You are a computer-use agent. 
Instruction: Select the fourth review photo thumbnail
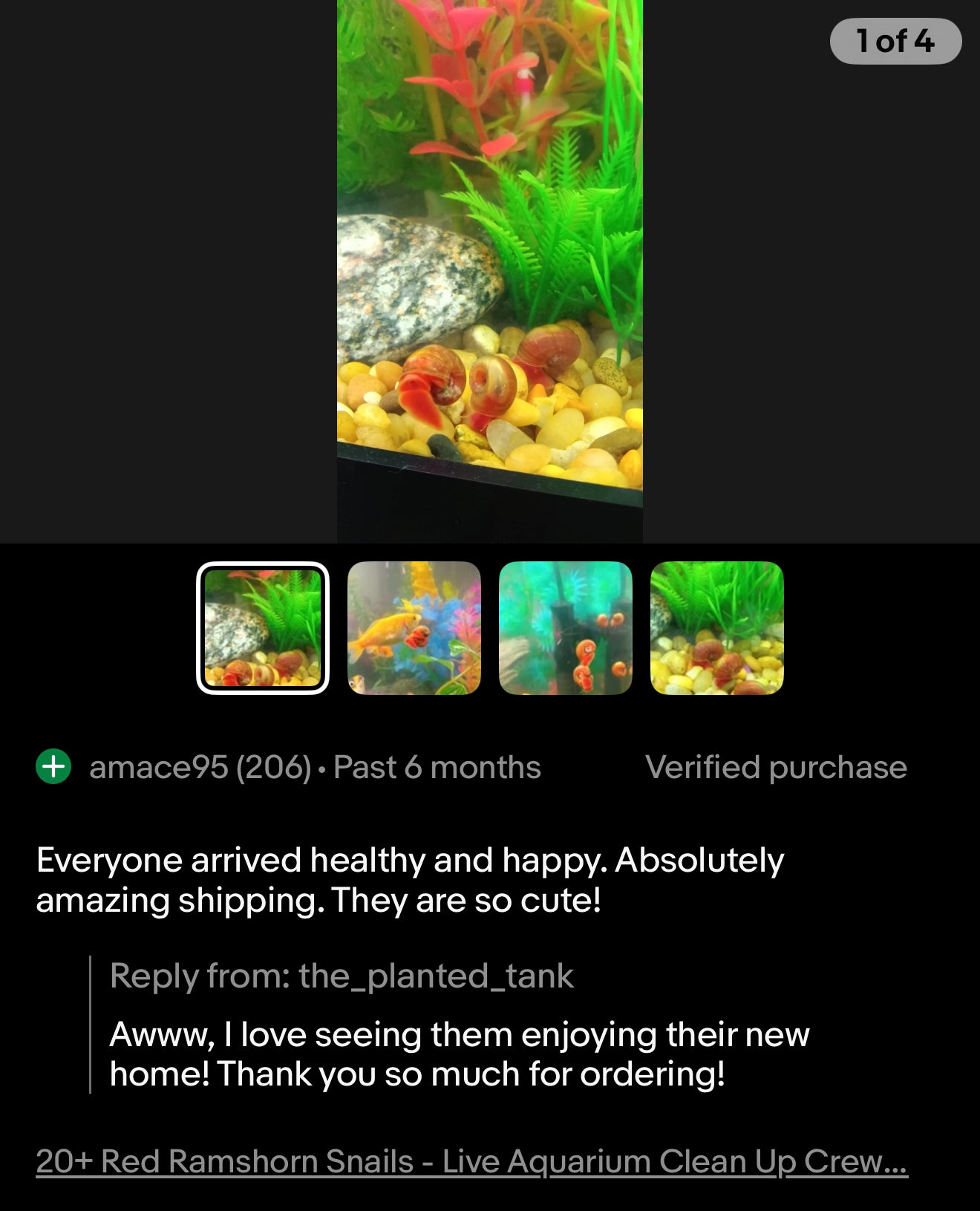coord(716,628)
